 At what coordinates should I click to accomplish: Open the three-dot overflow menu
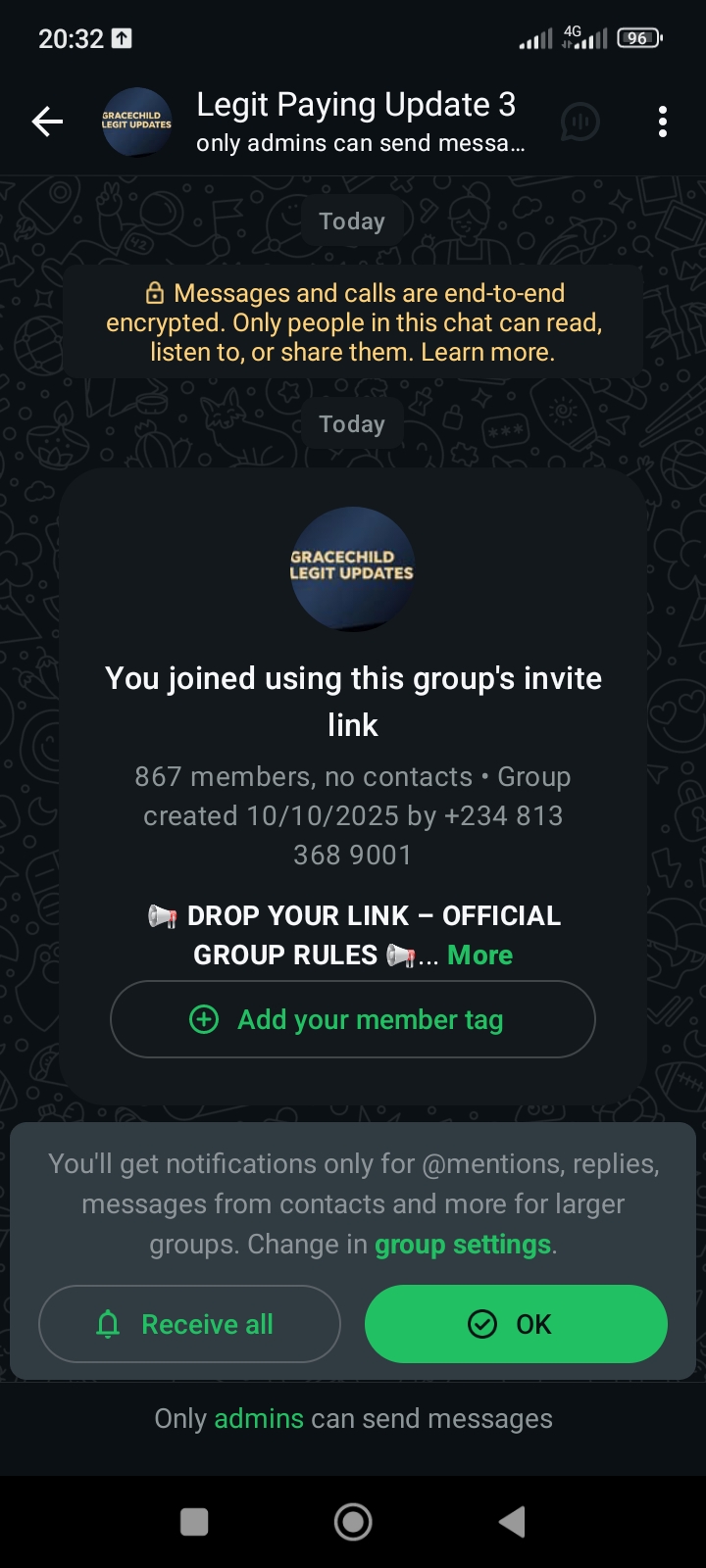[x=663, y=122]
